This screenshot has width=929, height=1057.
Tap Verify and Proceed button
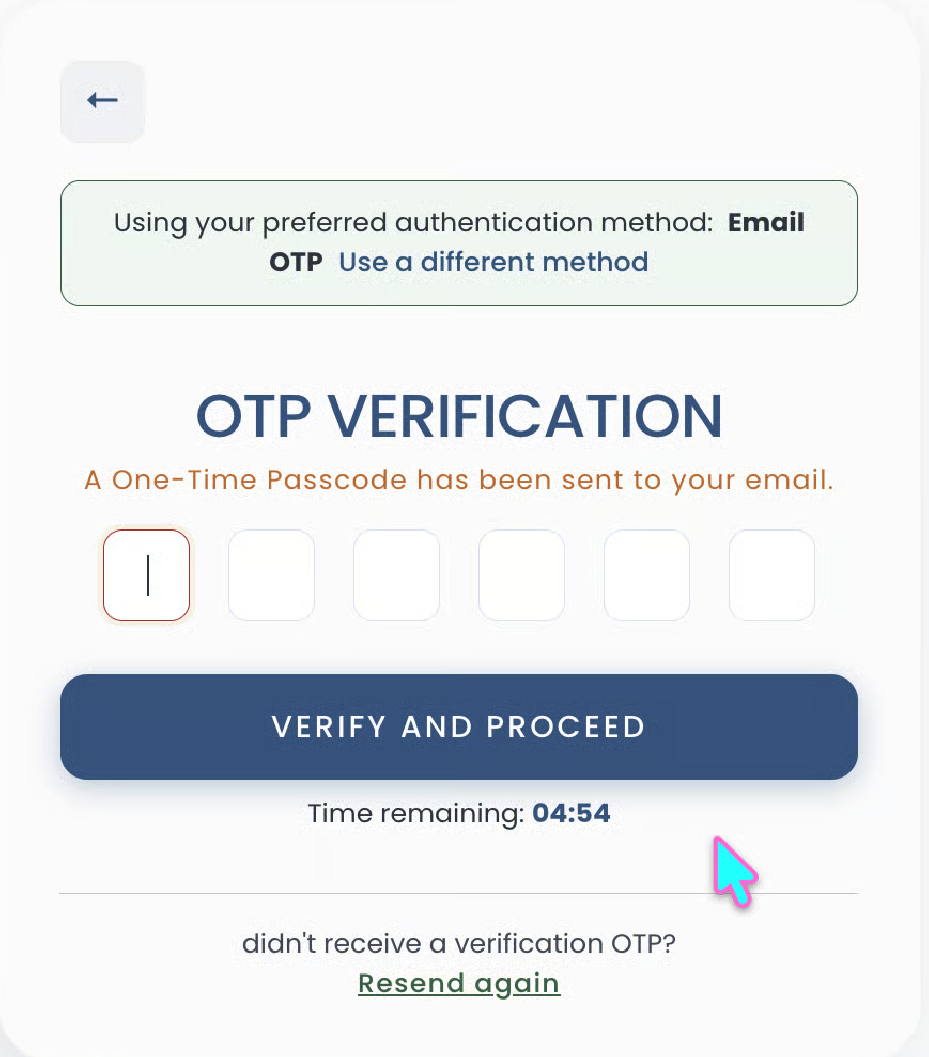(459, 727)
